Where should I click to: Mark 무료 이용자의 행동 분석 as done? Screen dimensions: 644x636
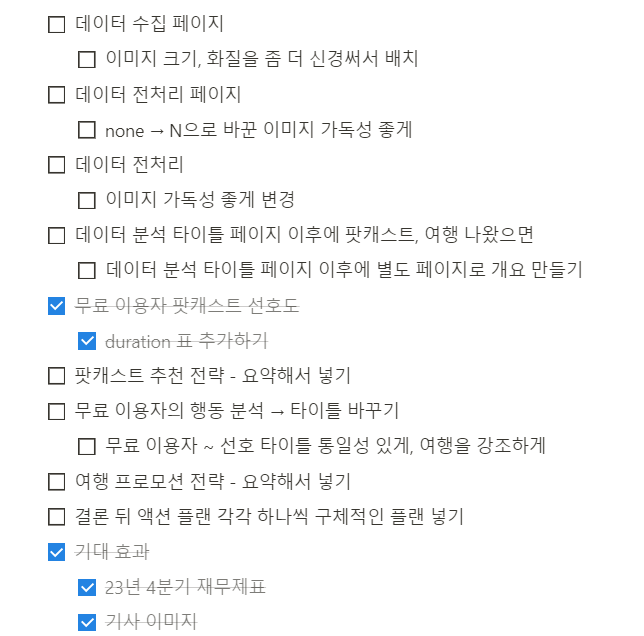pyautogui.click(x=57, y=411)
